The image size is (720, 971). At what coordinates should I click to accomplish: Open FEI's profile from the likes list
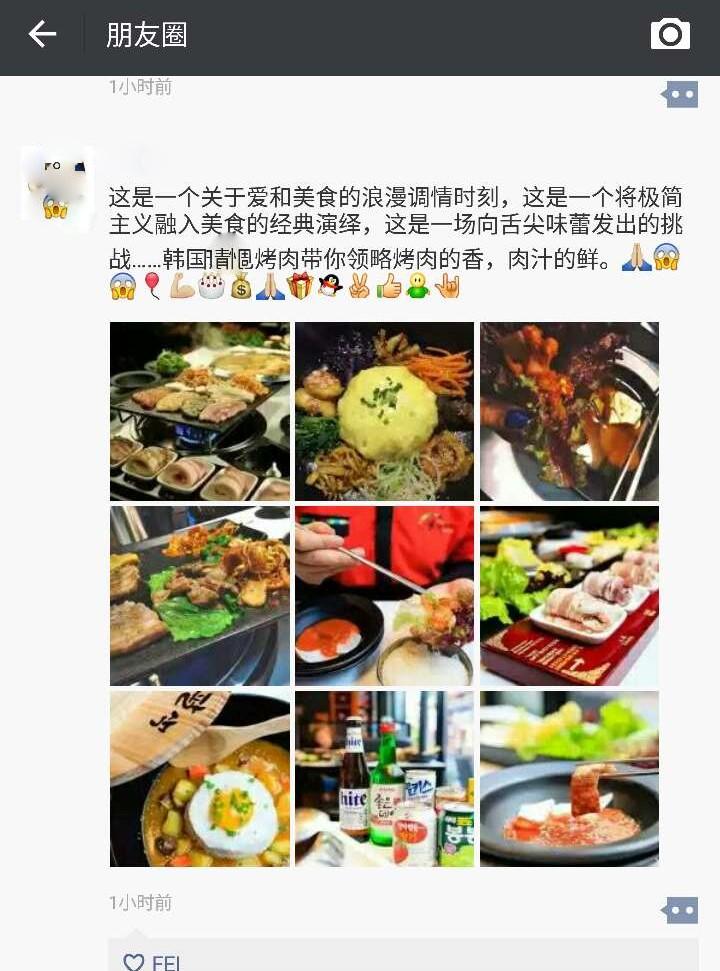pyautogui.click(x=165, y=961)
